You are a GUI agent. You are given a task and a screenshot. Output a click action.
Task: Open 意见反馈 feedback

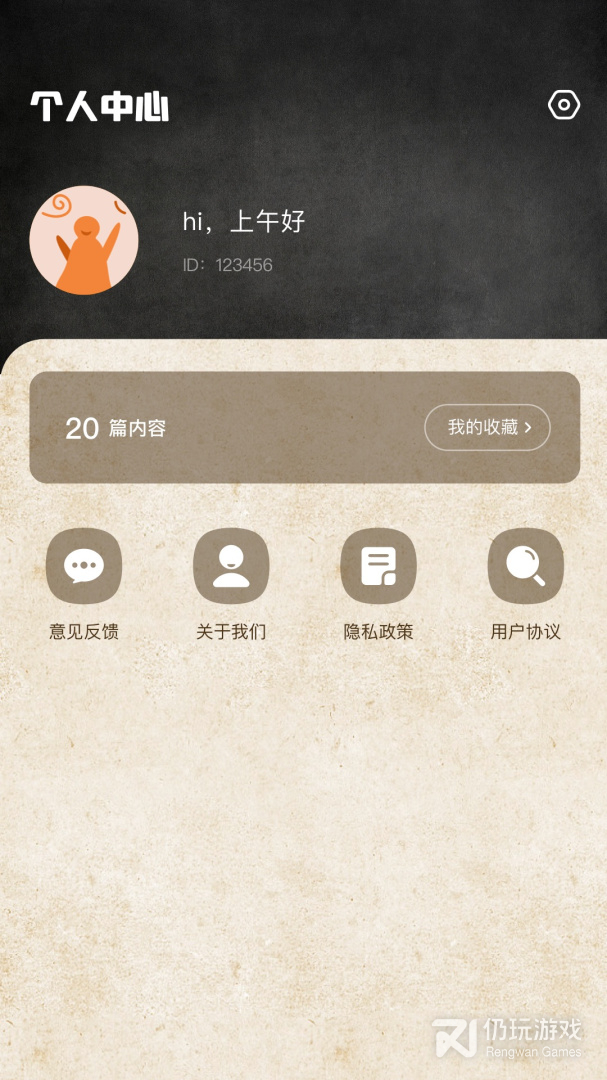(84, 567)
